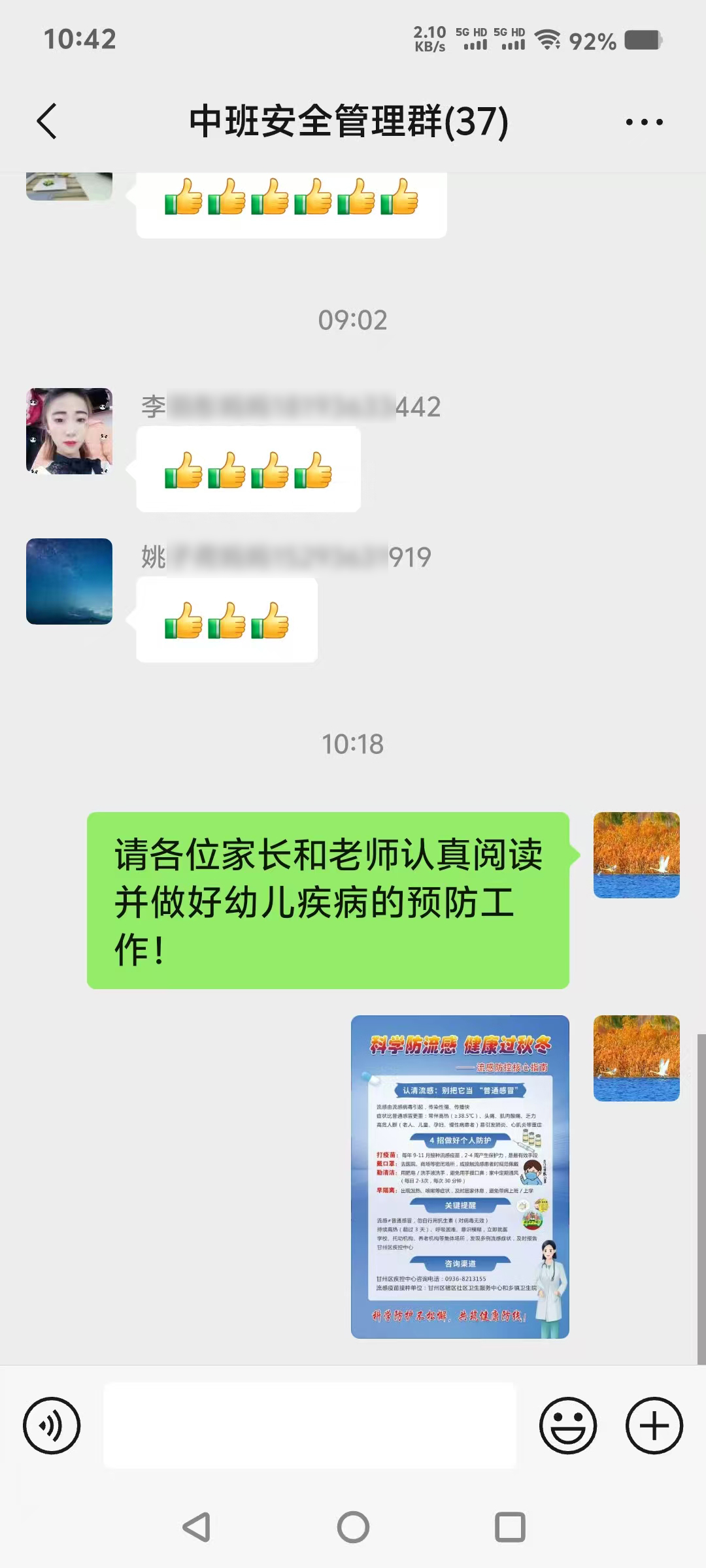Image resolution: width=706 pixels, height=1568 pixels.
Task: Open the plus attachment menu
Action: (654, 1425)
